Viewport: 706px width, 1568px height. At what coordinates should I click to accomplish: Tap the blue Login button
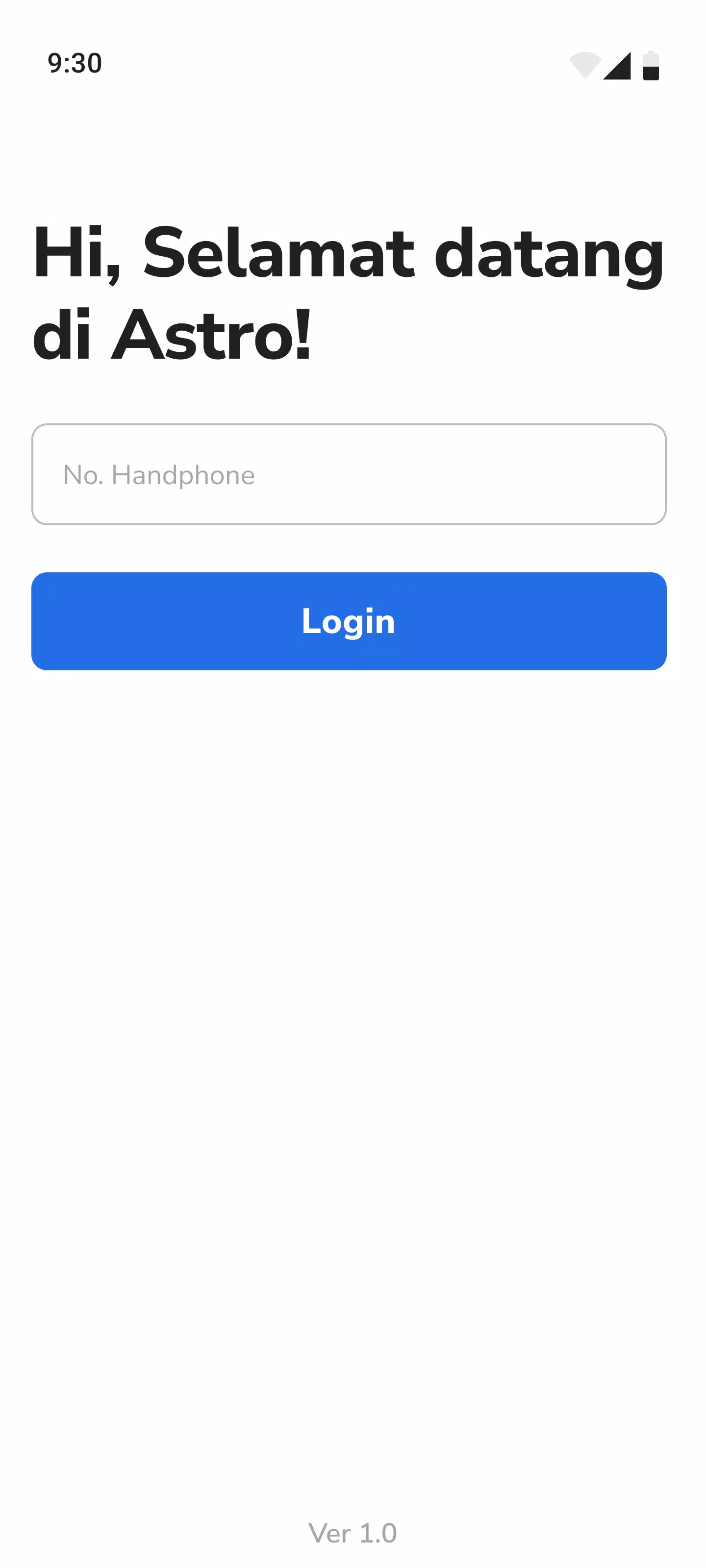349,621
